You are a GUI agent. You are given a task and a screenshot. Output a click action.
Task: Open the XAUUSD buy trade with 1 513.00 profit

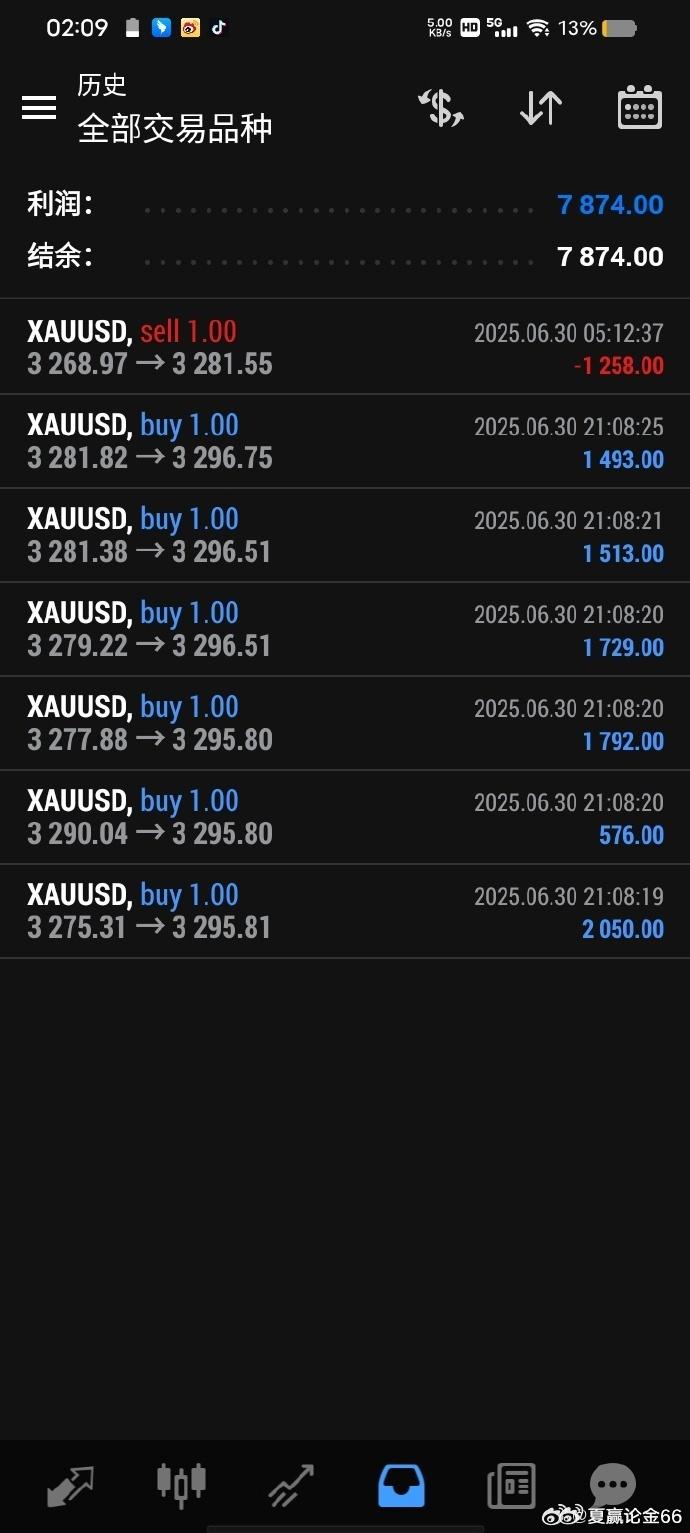tap(345, 535)
